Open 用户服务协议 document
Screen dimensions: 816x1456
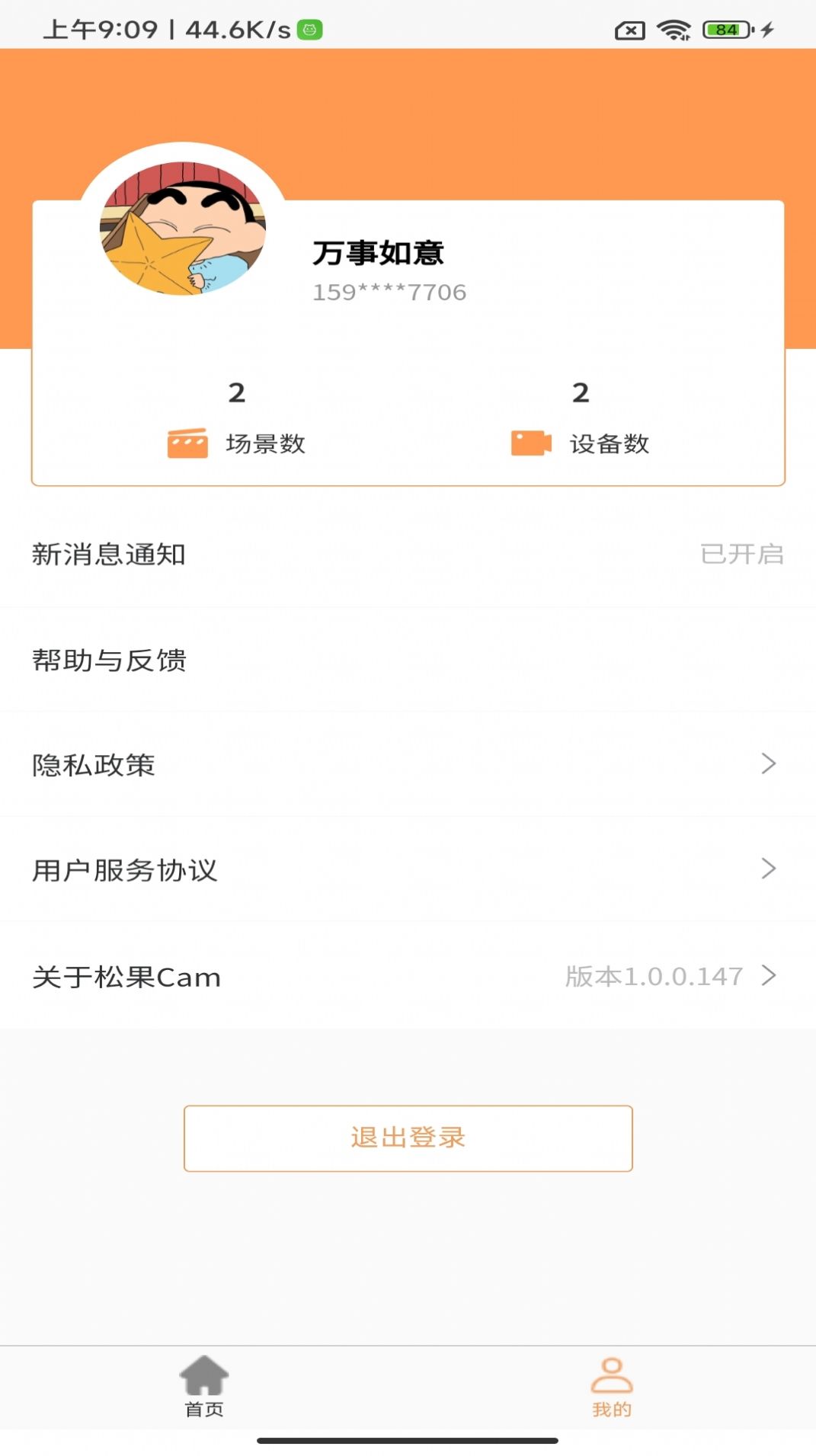(x=408, y=869)
